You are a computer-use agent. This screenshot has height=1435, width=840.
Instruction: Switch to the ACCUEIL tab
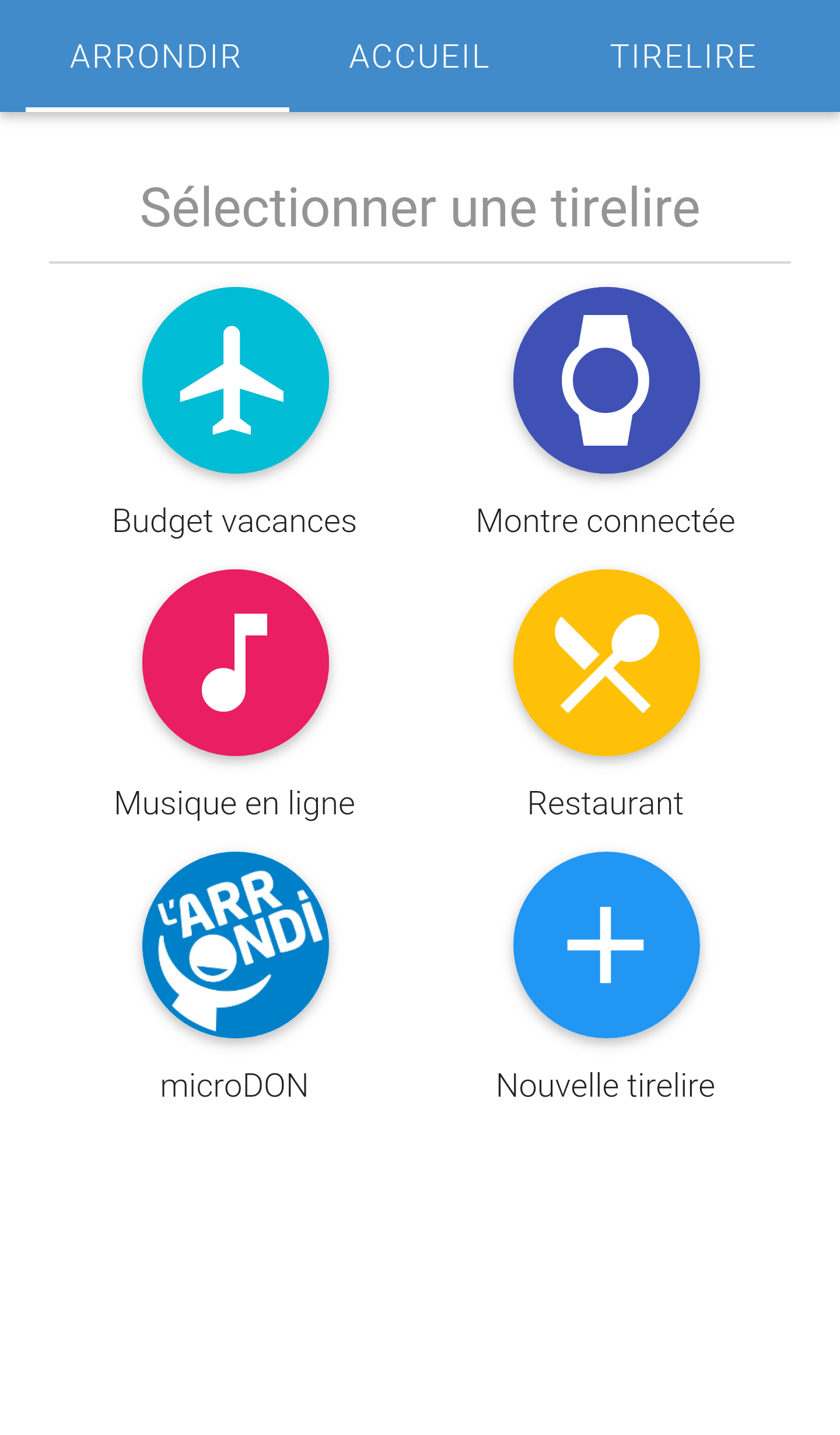click(419, 57)
